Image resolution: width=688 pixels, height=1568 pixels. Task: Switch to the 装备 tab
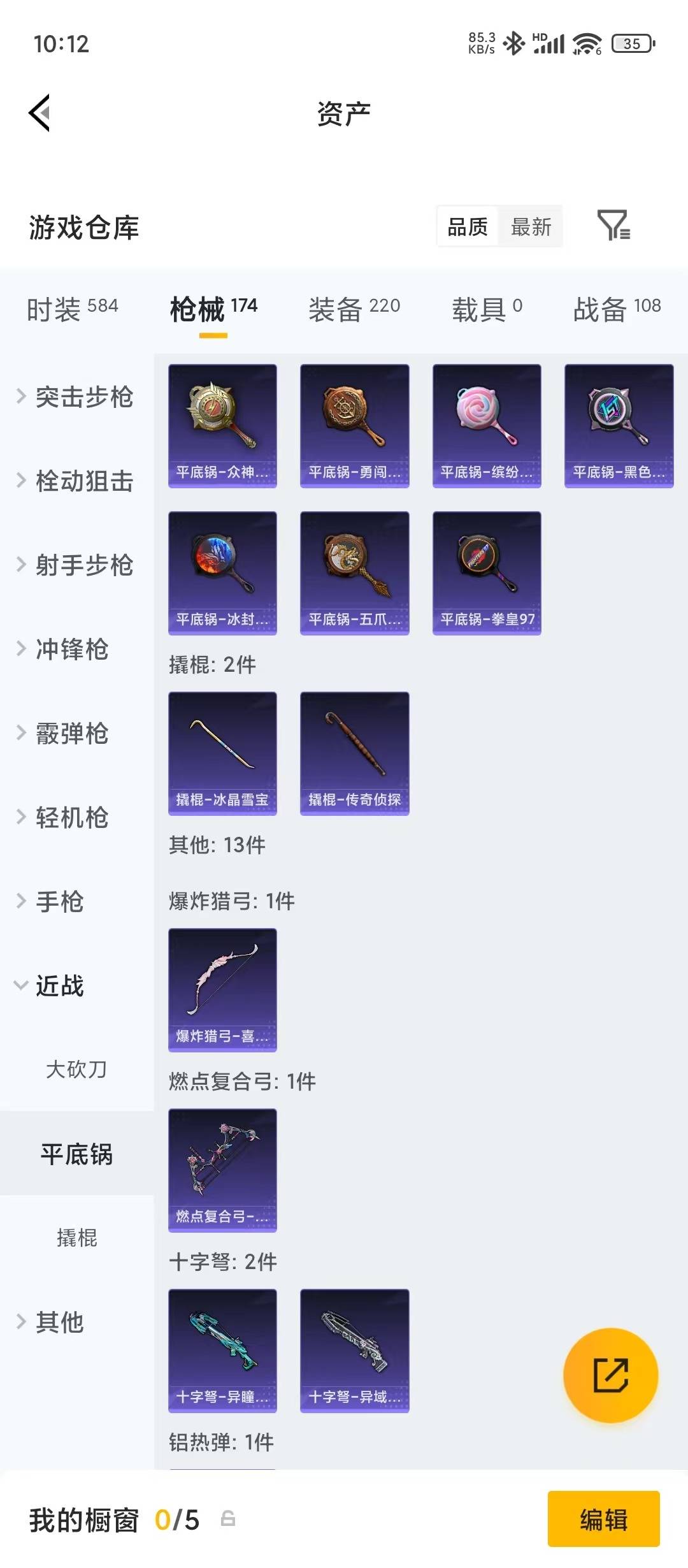(x=354, y=306)
